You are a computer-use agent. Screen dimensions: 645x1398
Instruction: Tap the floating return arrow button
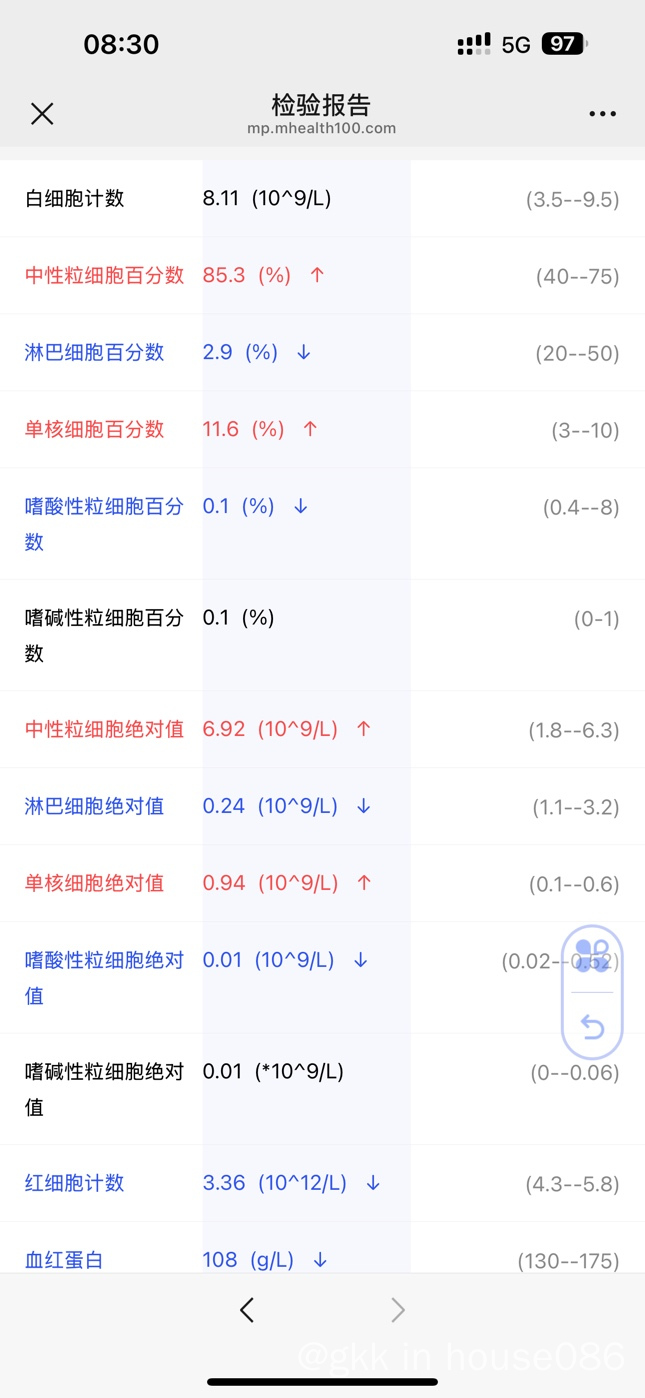[592, 1026]
